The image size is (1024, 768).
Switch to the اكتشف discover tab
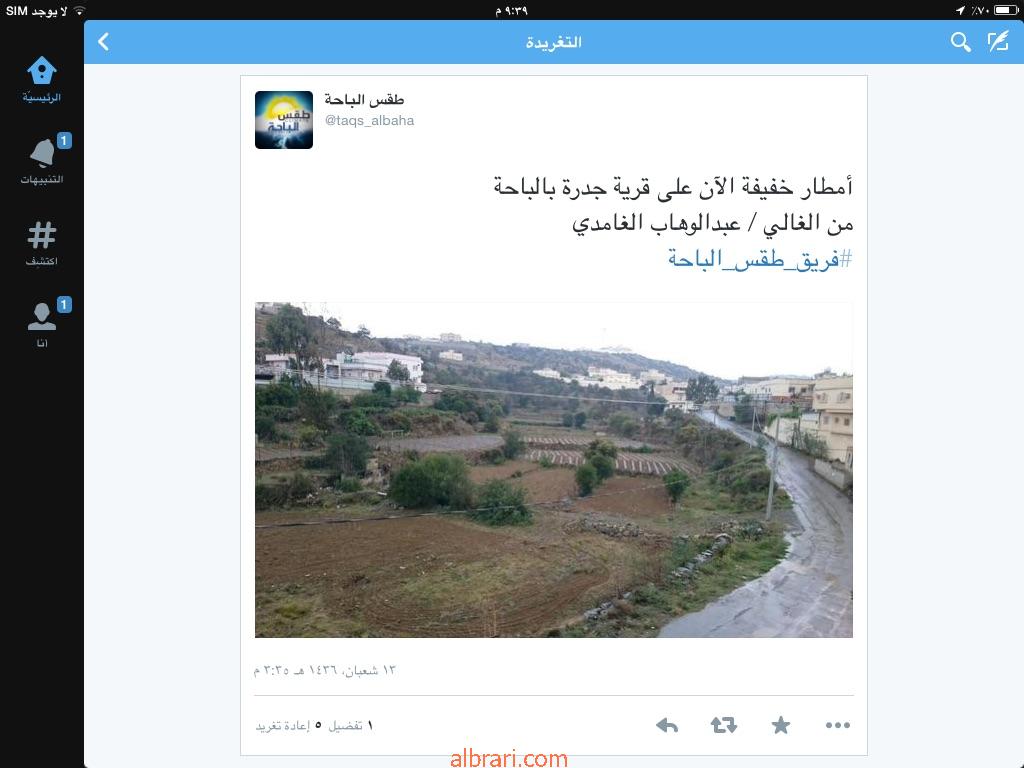point(41,244)
